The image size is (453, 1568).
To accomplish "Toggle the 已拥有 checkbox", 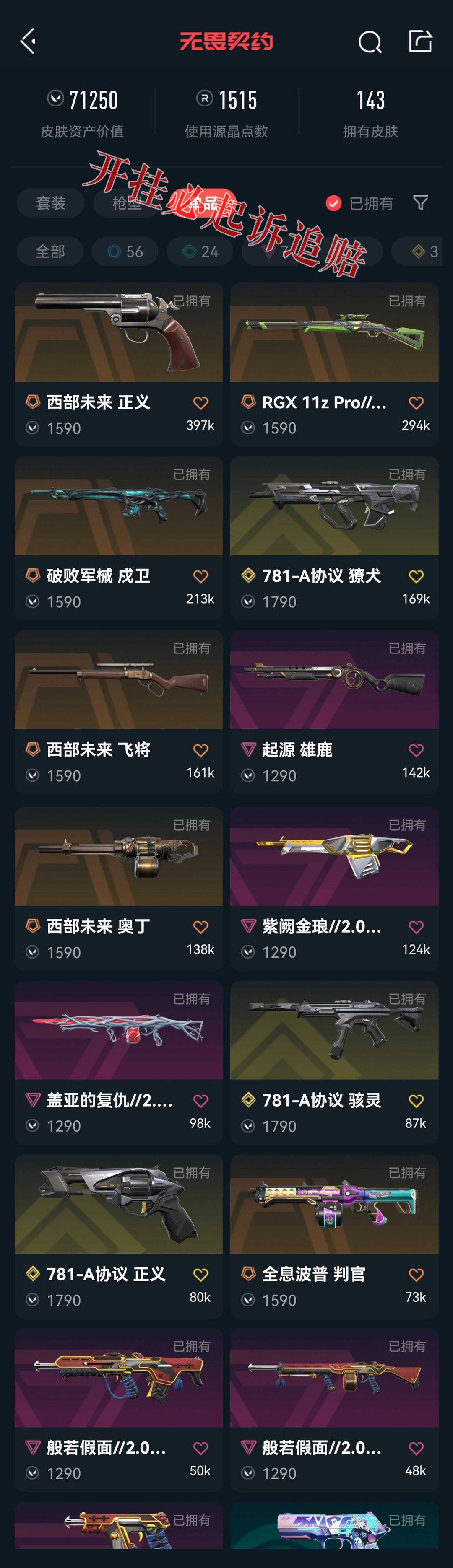I will point(333,203).
